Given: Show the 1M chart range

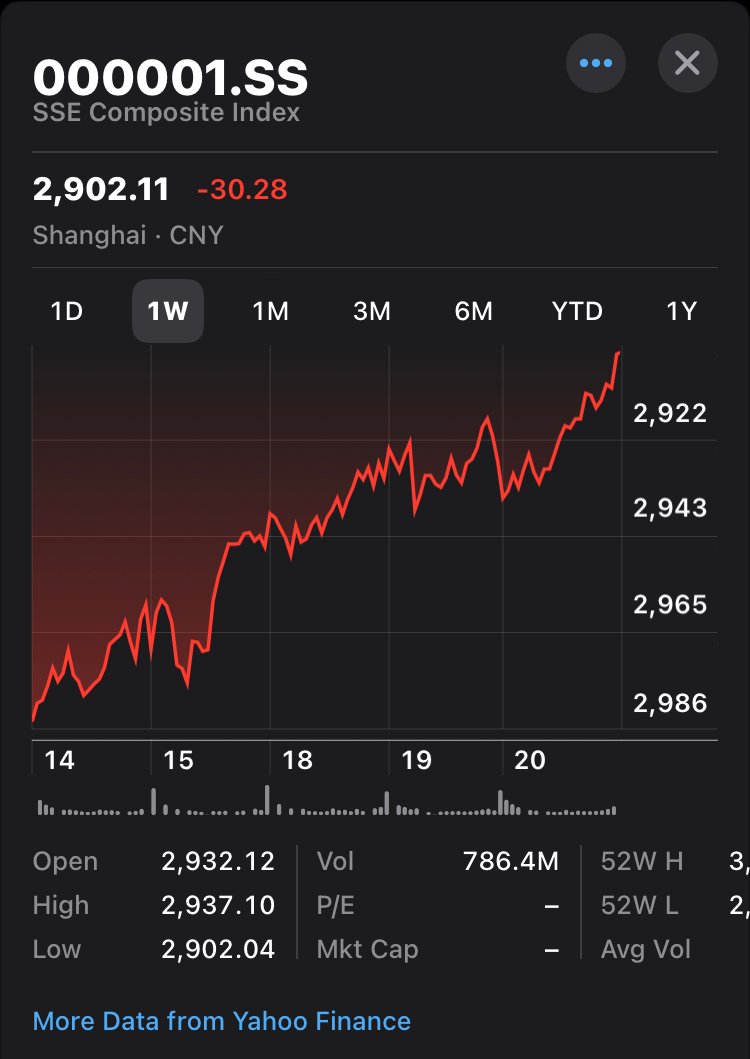Looking at the screenshot, I should pyautogui.click(x=270, y=311).
